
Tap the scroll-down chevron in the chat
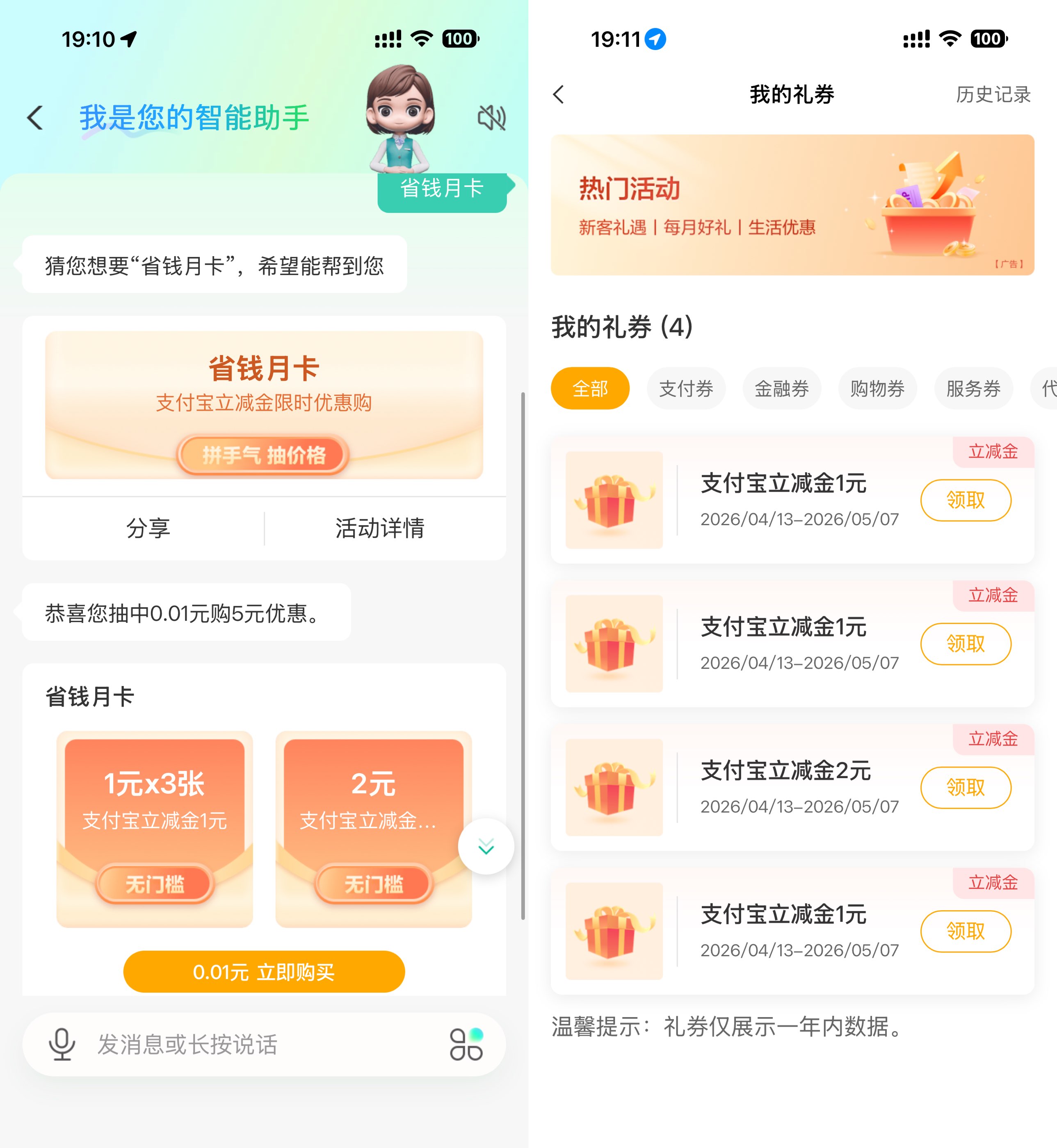(x=486, y=847)
